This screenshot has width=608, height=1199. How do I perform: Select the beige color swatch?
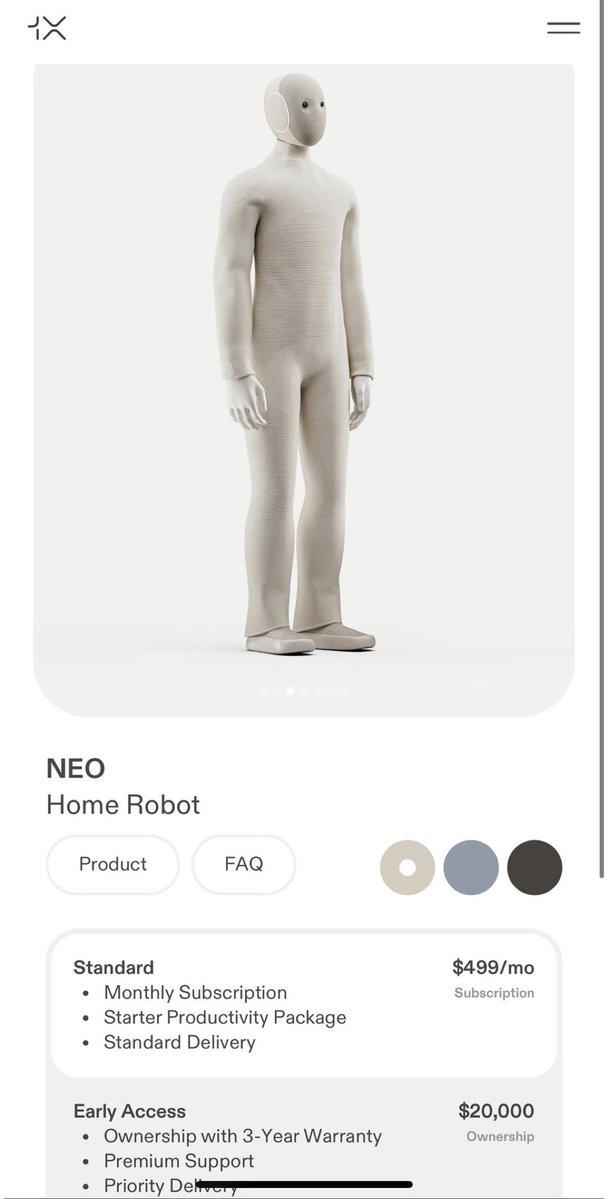coord(407,867)
